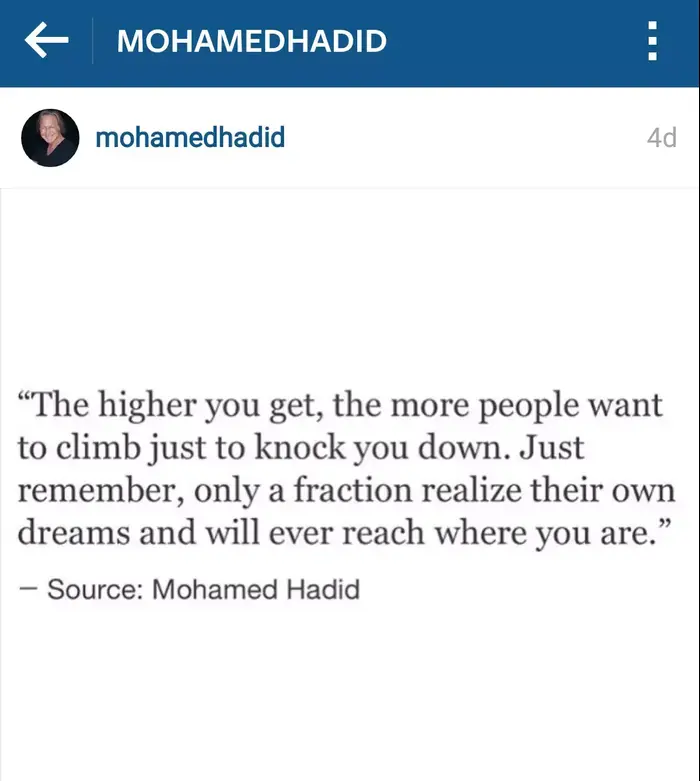Open the quote image post
Viewport: 700px width, 781px height.
(x=350, y=480)
